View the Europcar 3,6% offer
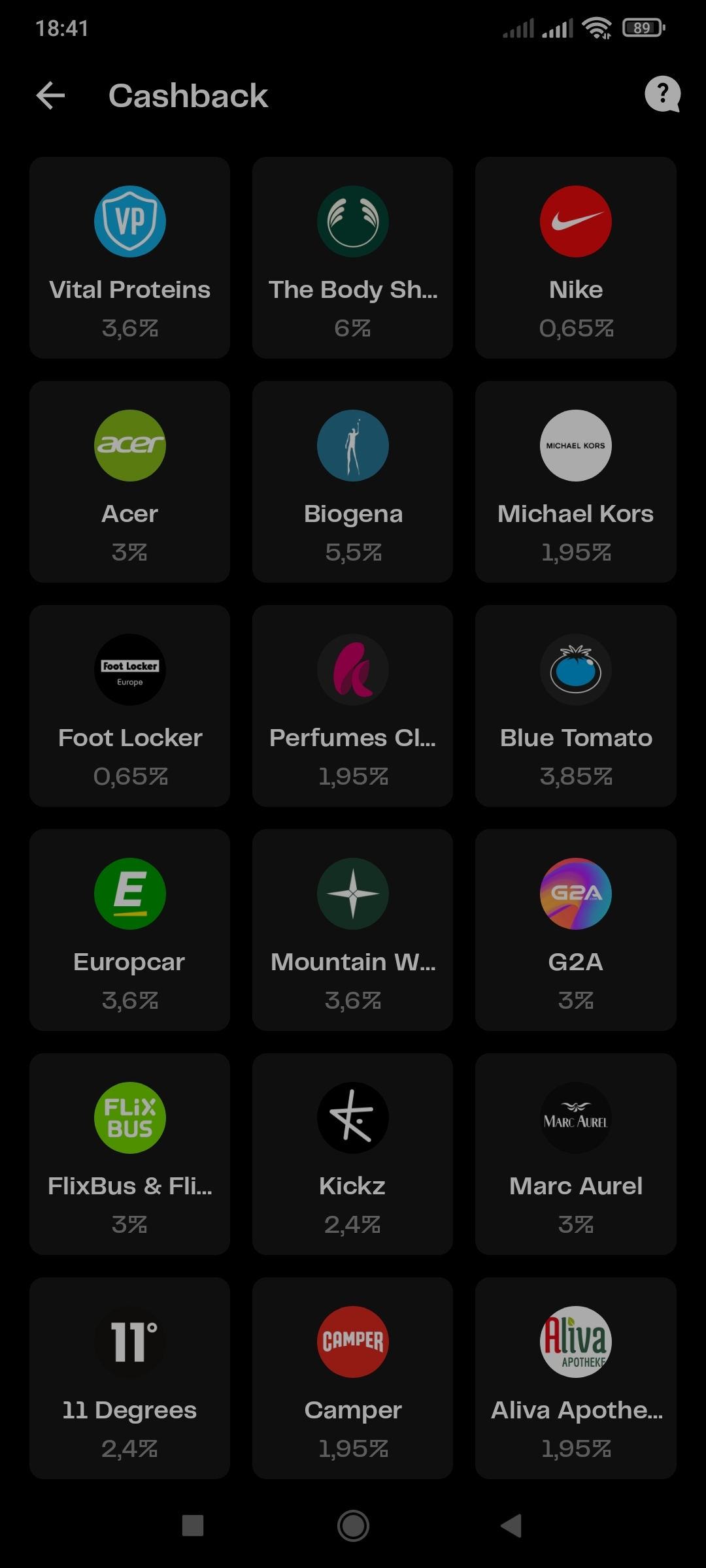The height and width of the screenshot is (1568, 706). click(x=129, y=930)
